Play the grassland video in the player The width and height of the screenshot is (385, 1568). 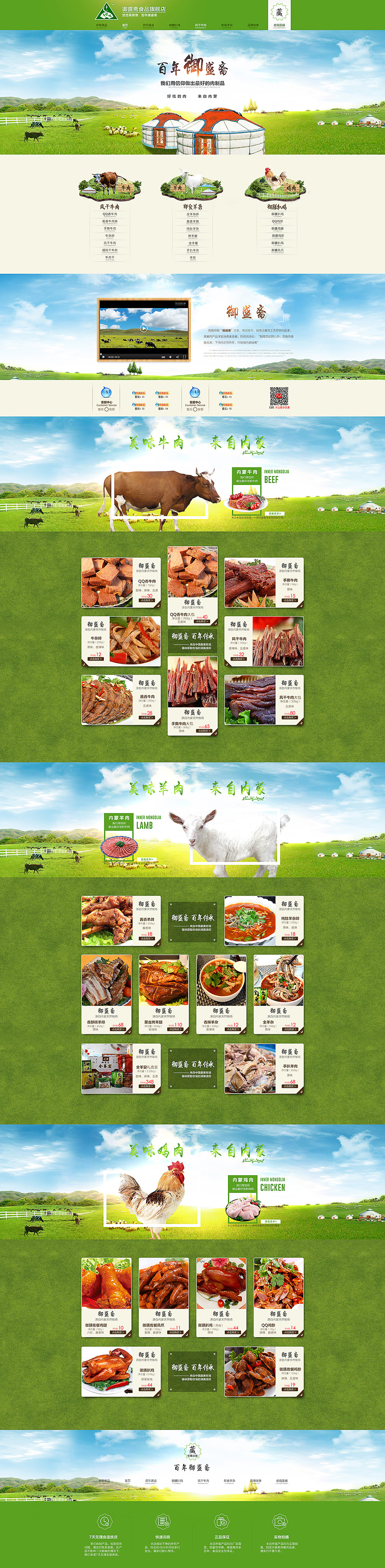point(143,328)
